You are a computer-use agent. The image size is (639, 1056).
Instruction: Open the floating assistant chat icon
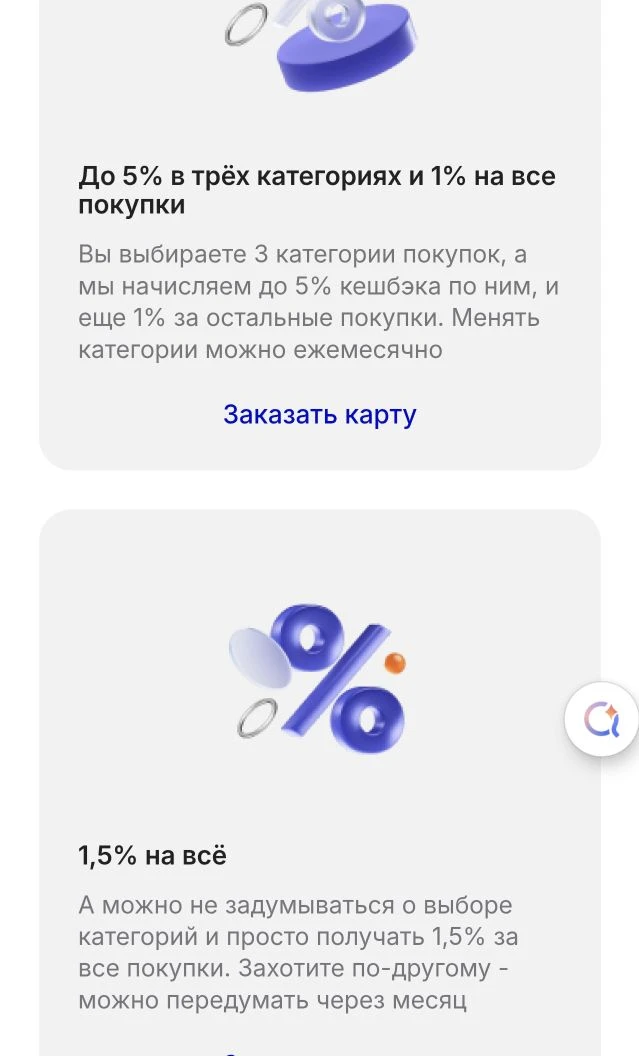tap(602, 719)
